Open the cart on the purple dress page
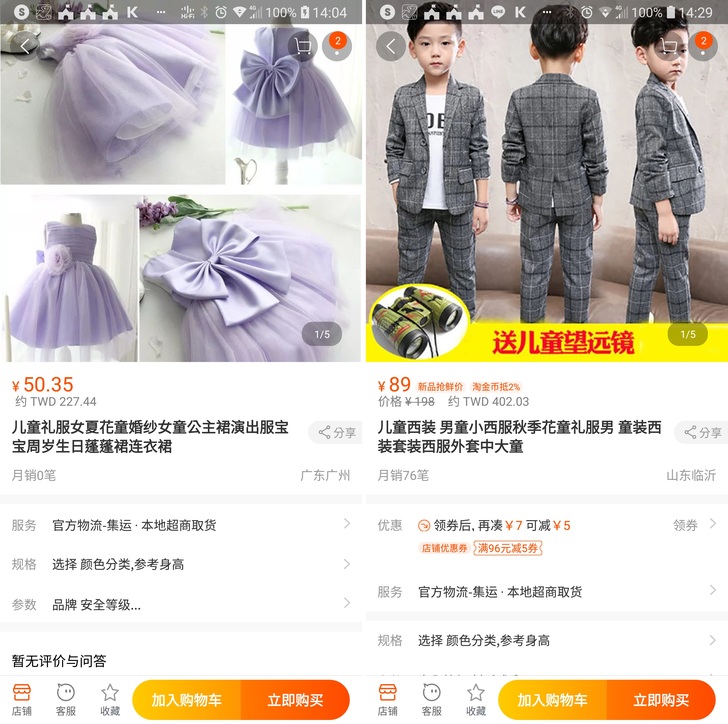This screenshot has height=724, width=728. click(x=302, y=46)
